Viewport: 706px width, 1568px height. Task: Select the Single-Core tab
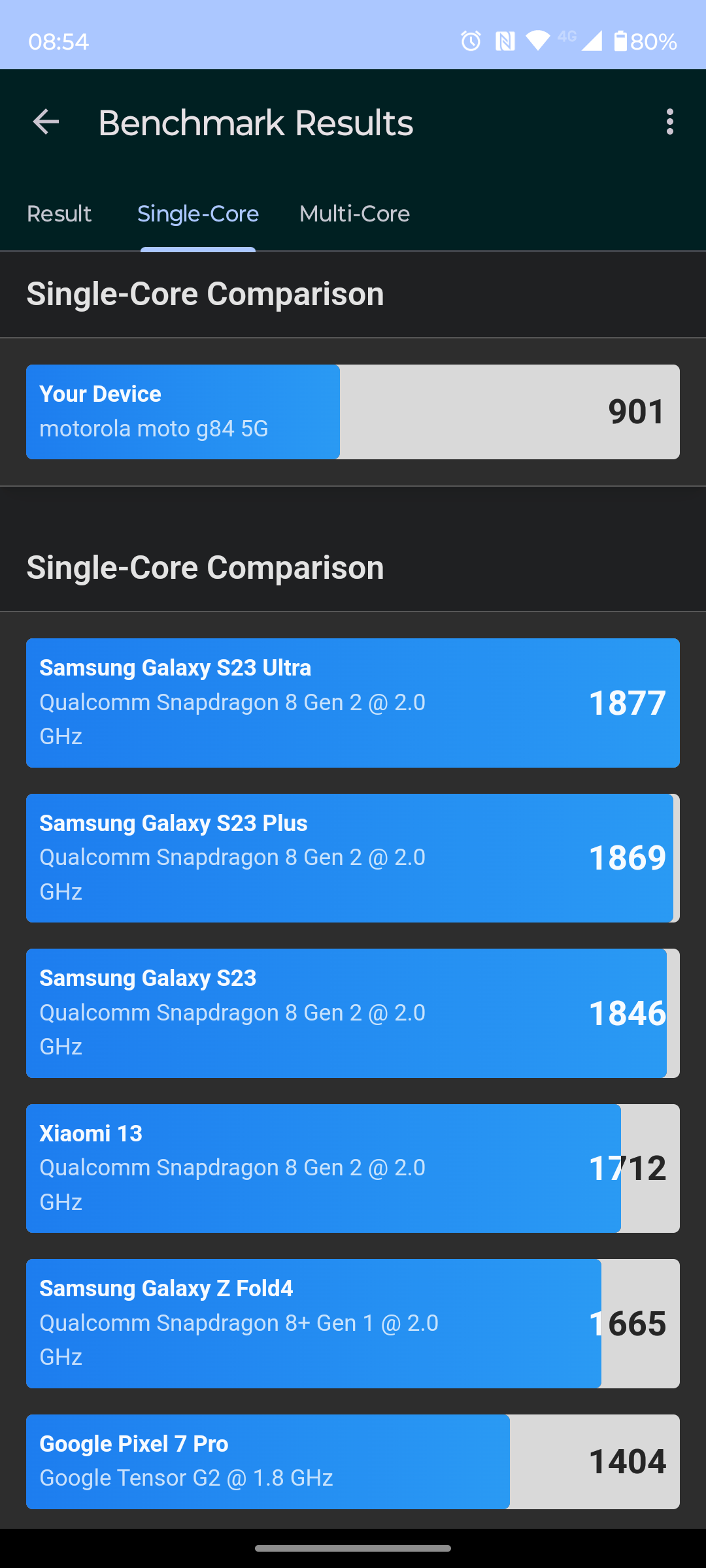tap(198, 214)
